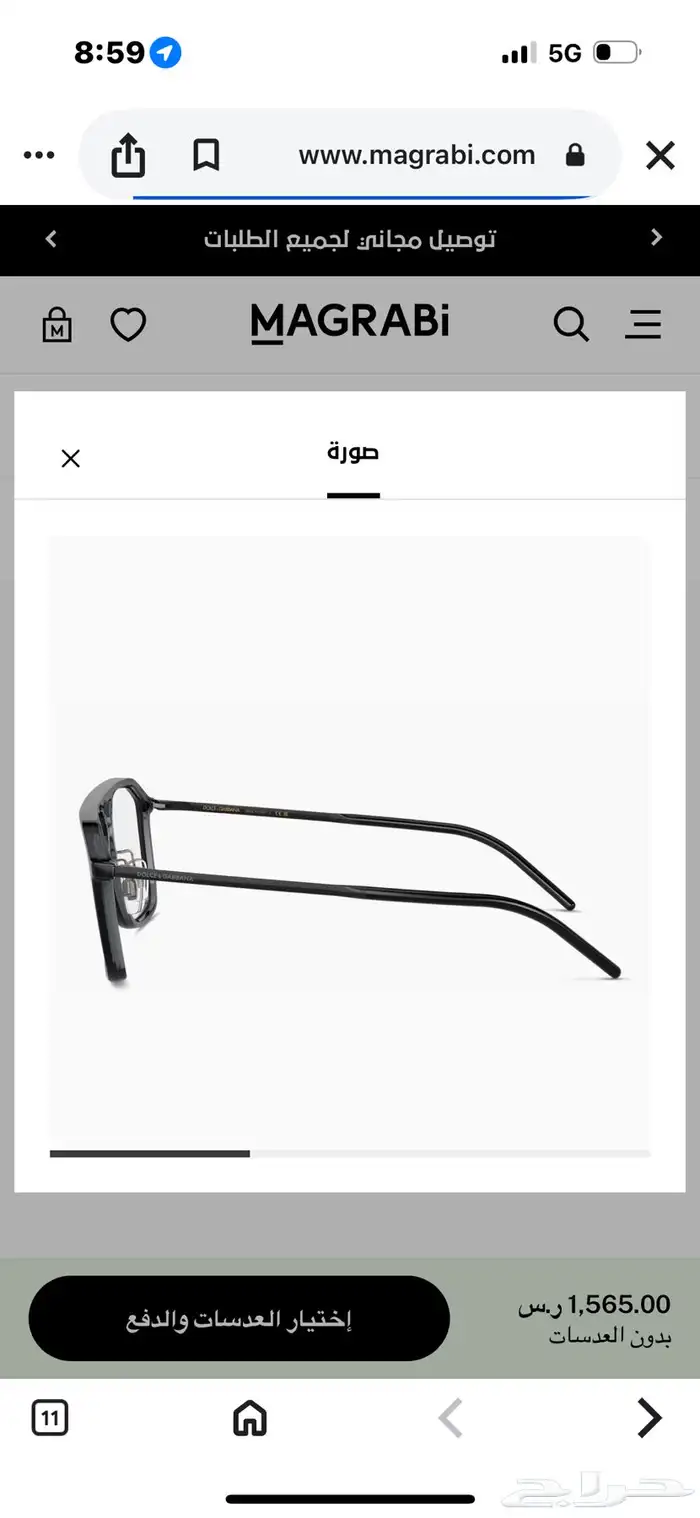Open the shopping bag
This screenshot has height=1518, width=700.
pos(57,325)
